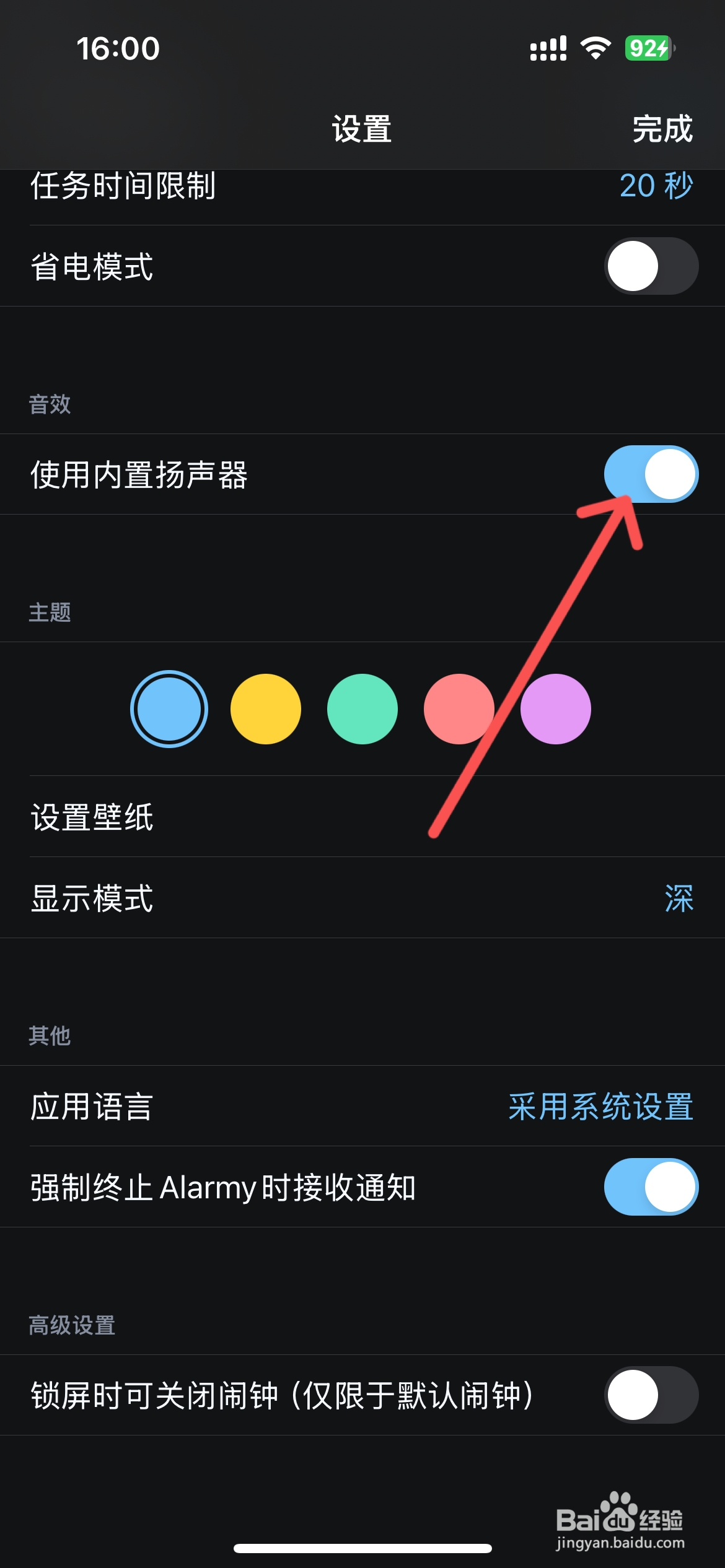Tap the 完成 done button

tap(661, 130)
